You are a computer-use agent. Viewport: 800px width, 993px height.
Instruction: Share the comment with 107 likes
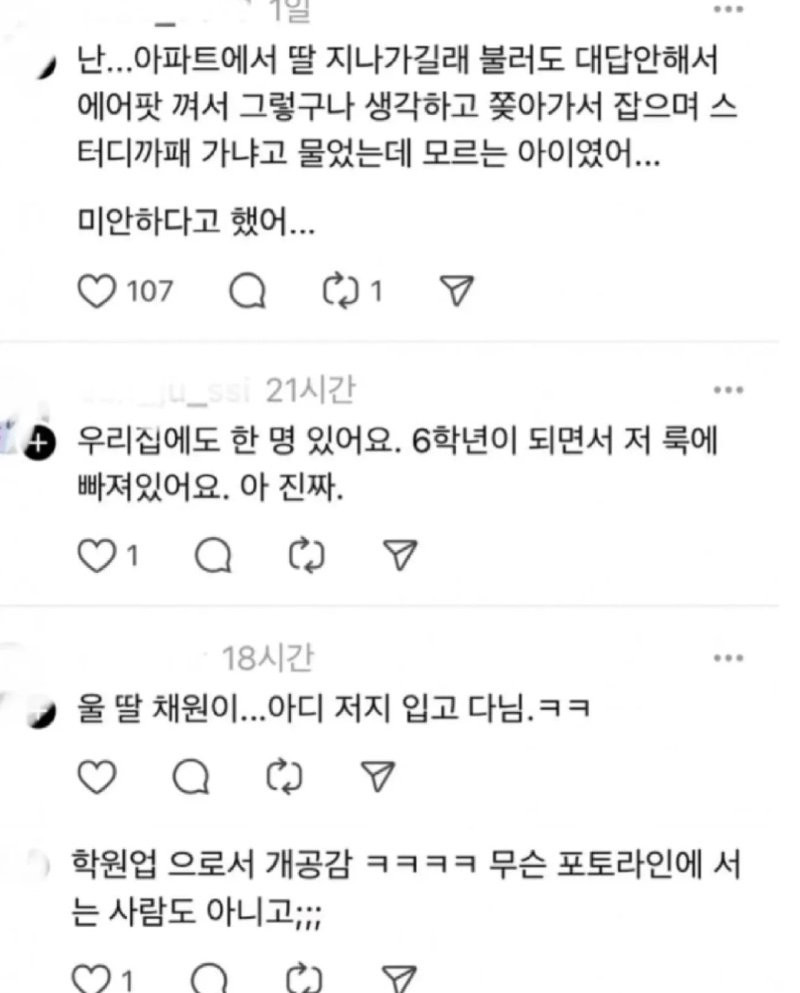[x=455, y=291]
